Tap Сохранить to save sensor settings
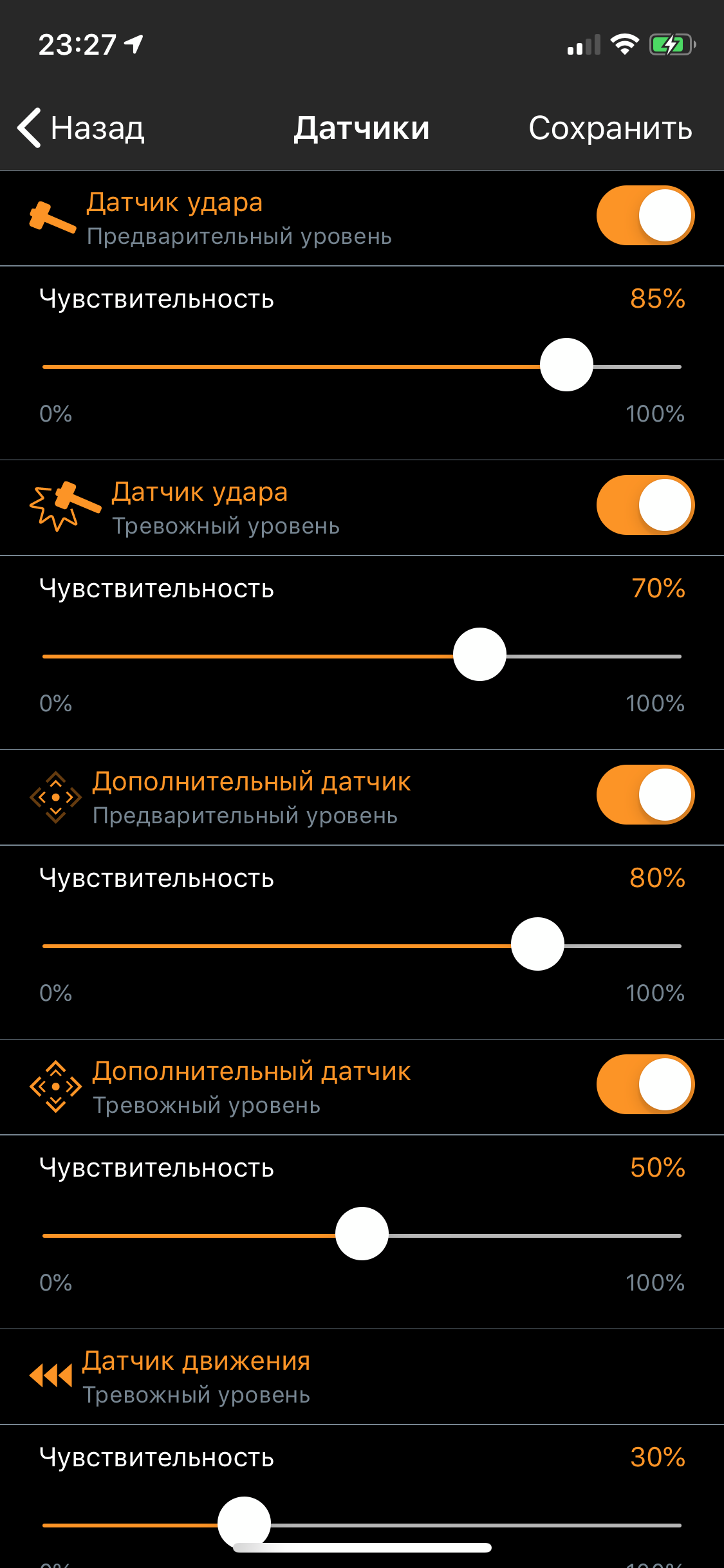 [x=609, y=127]
